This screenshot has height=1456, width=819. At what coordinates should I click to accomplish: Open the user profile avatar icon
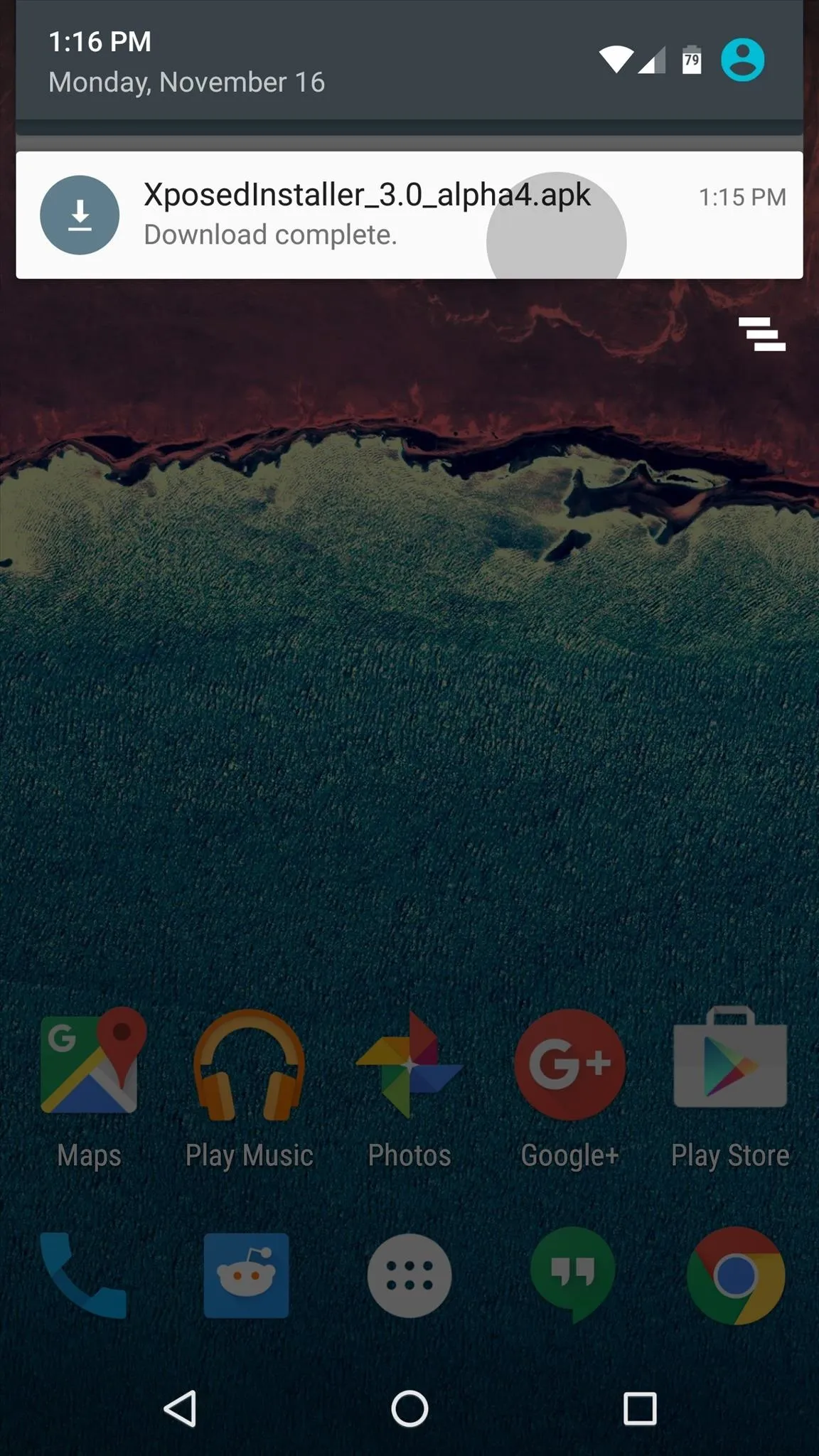742,60
